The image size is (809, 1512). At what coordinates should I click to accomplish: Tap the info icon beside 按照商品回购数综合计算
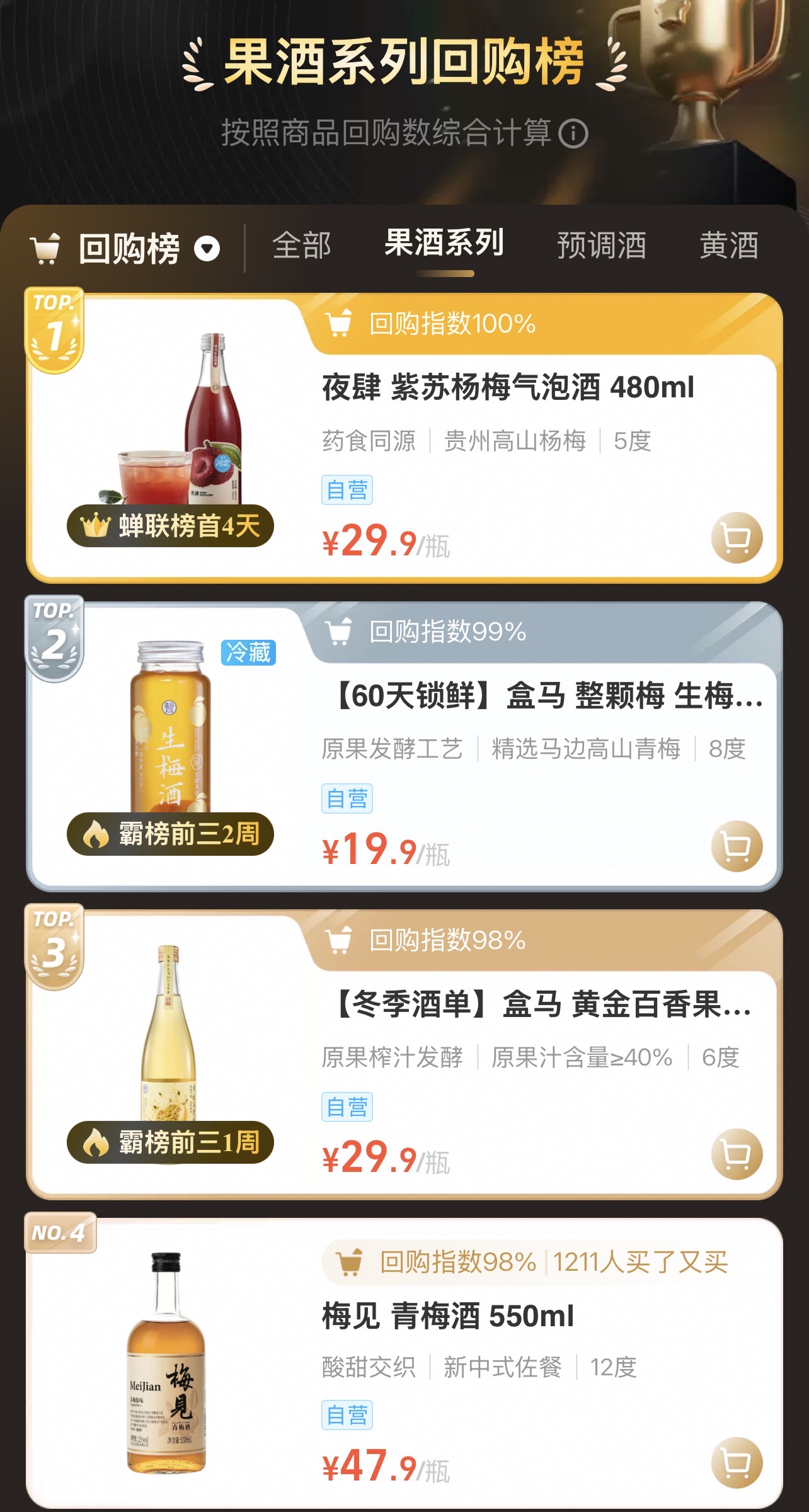pos(573,134)
